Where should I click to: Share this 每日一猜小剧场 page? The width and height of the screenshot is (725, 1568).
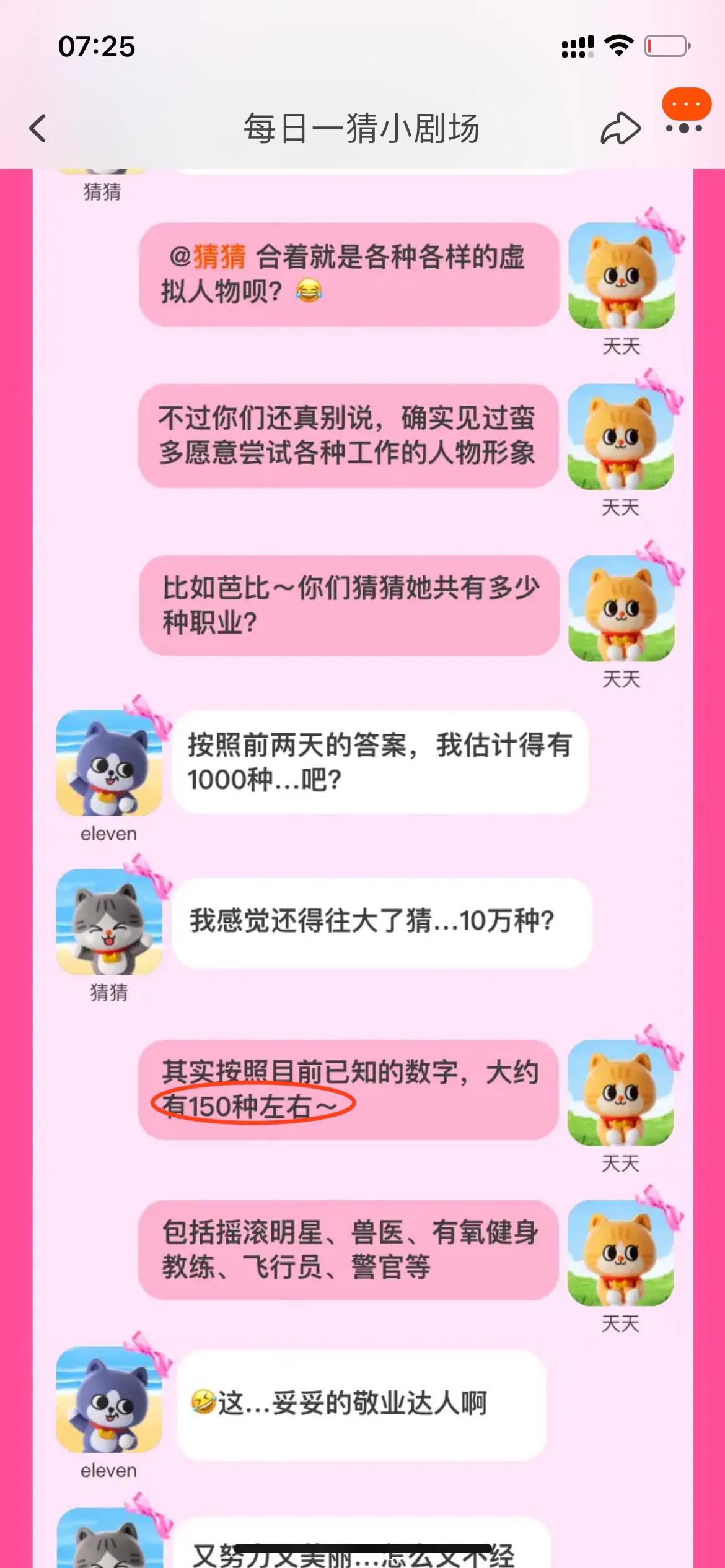(620, 129)
